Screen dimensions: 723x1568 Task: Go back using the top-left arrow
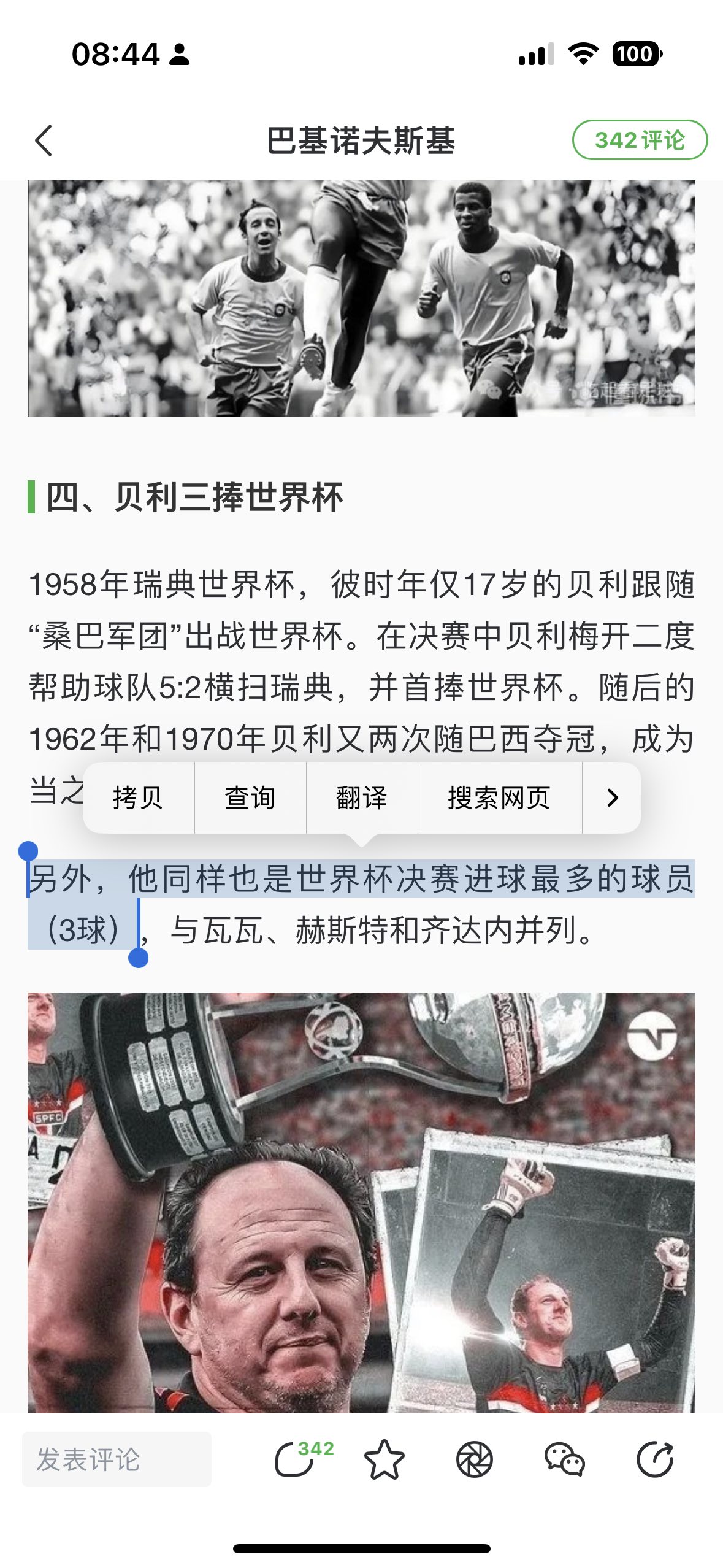point(44,140)
